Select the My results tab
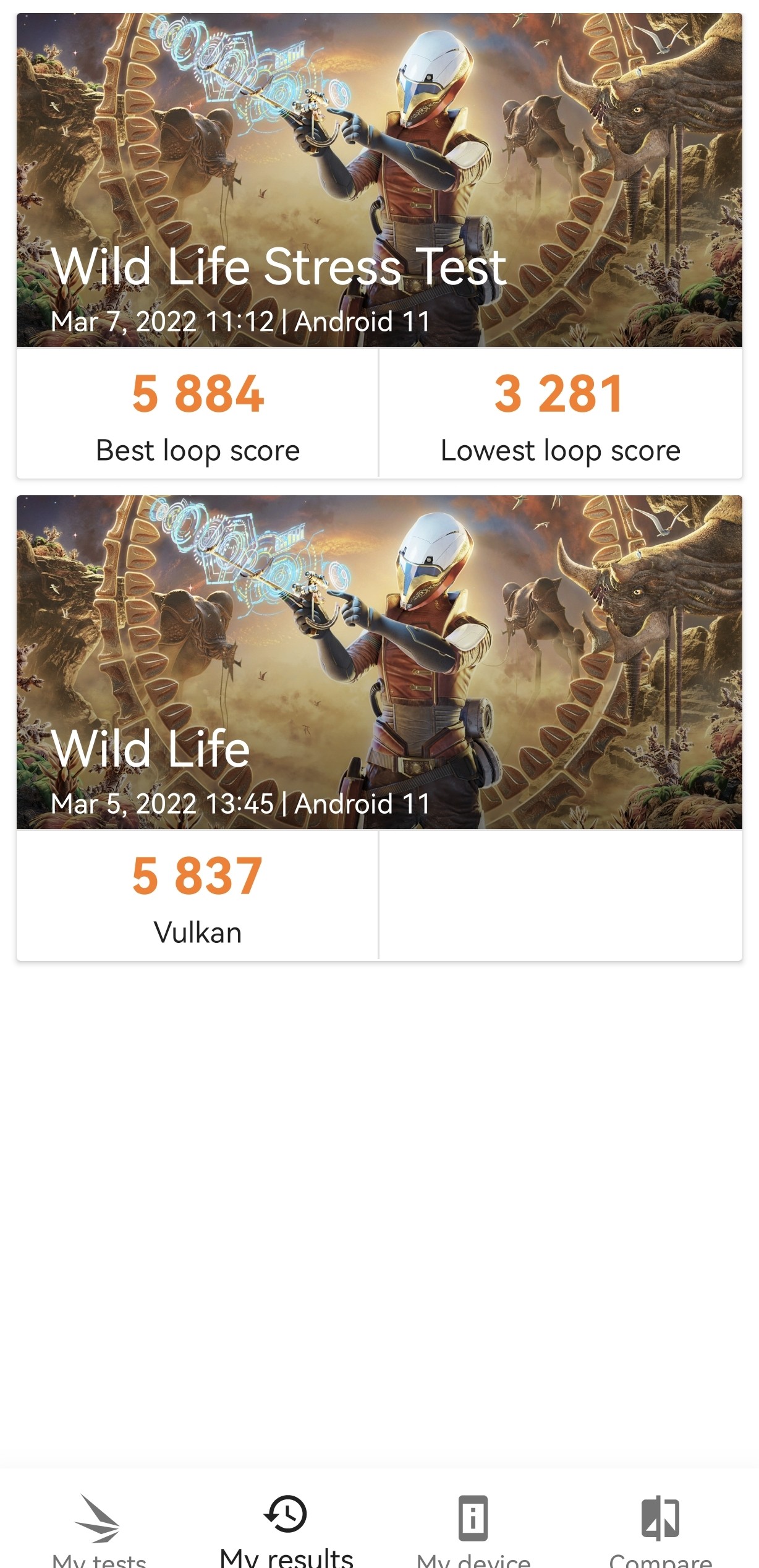Viewport: 759px width, 1568px height. tap(286, 1528)
